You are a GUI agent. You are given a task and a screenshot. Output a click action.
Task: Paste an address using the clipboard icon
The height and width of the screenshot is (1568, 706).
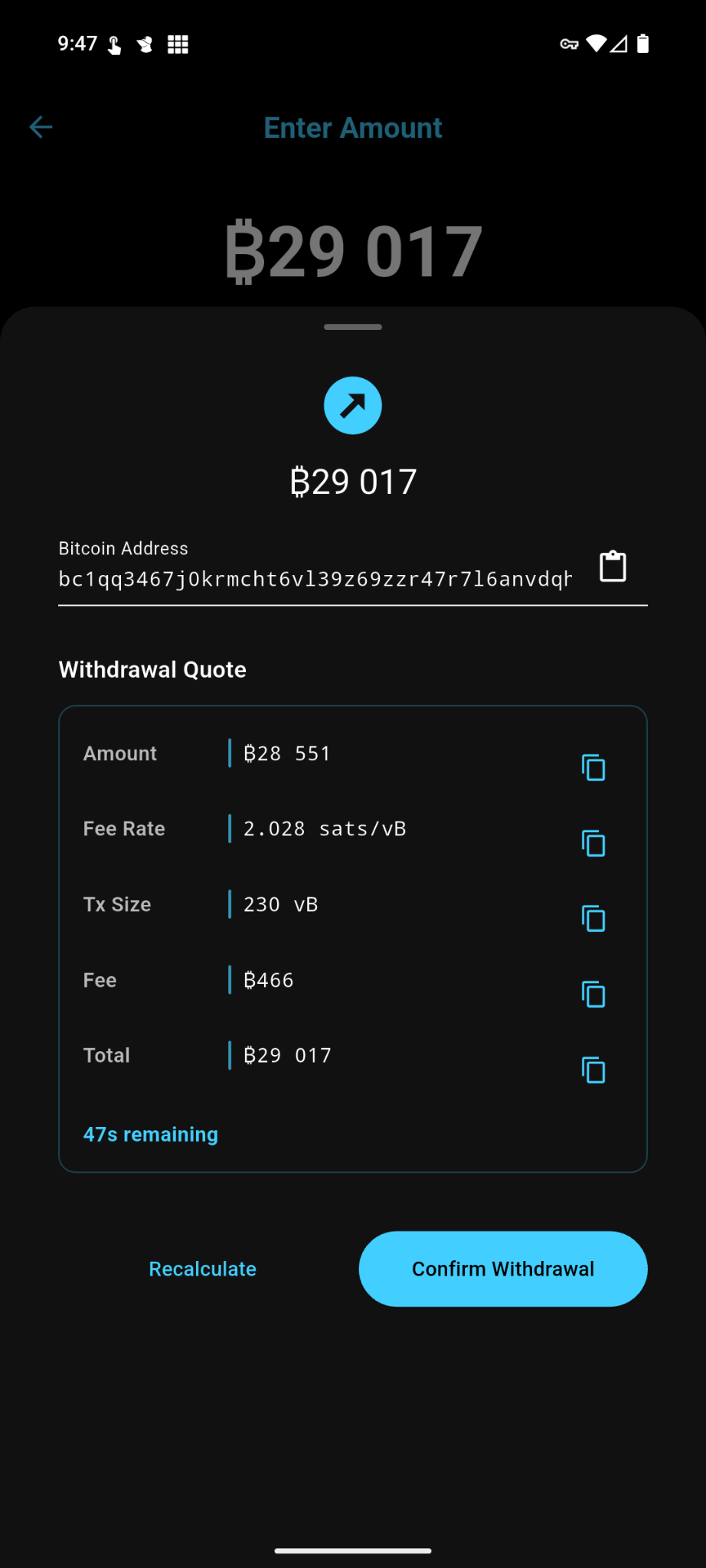[612, 565]
